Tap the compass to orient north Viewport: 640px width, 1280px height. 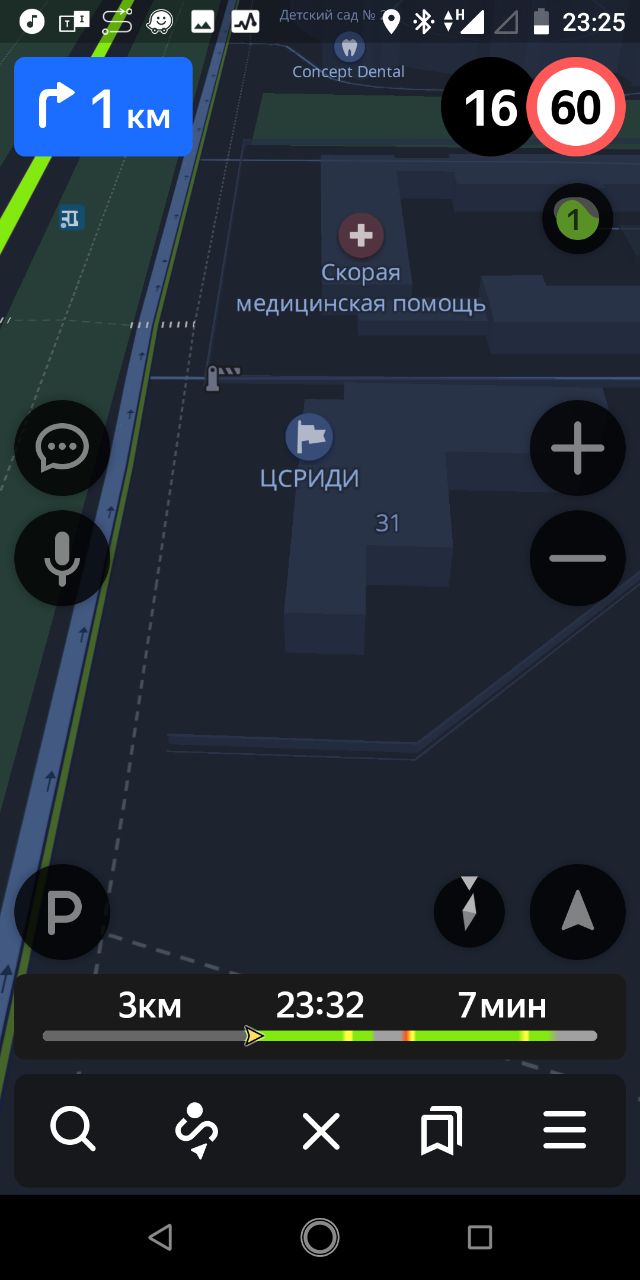469,912
